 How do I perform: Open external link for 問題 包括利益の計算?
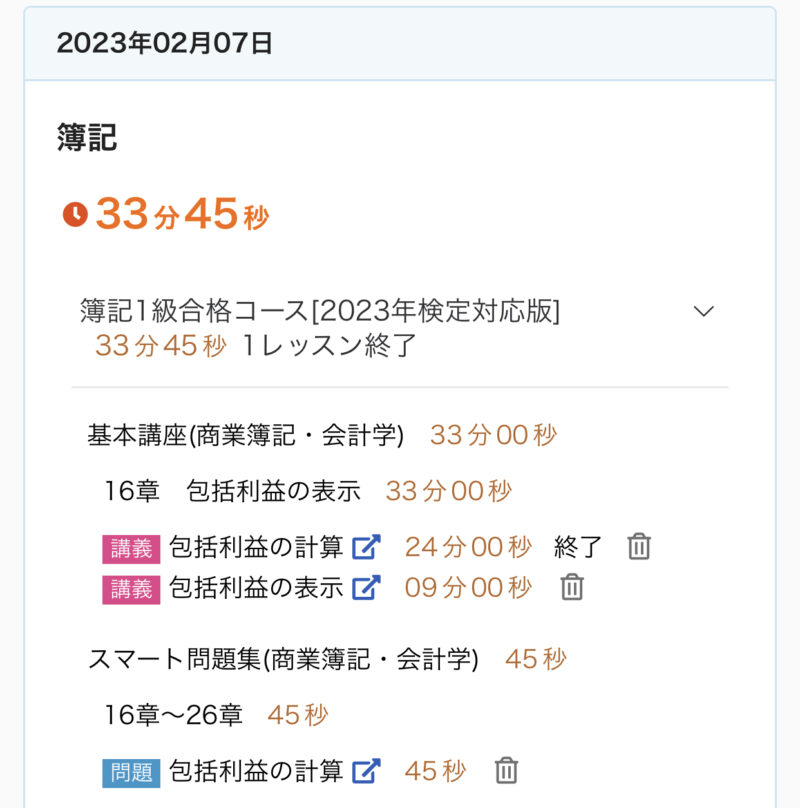[368, 771]
